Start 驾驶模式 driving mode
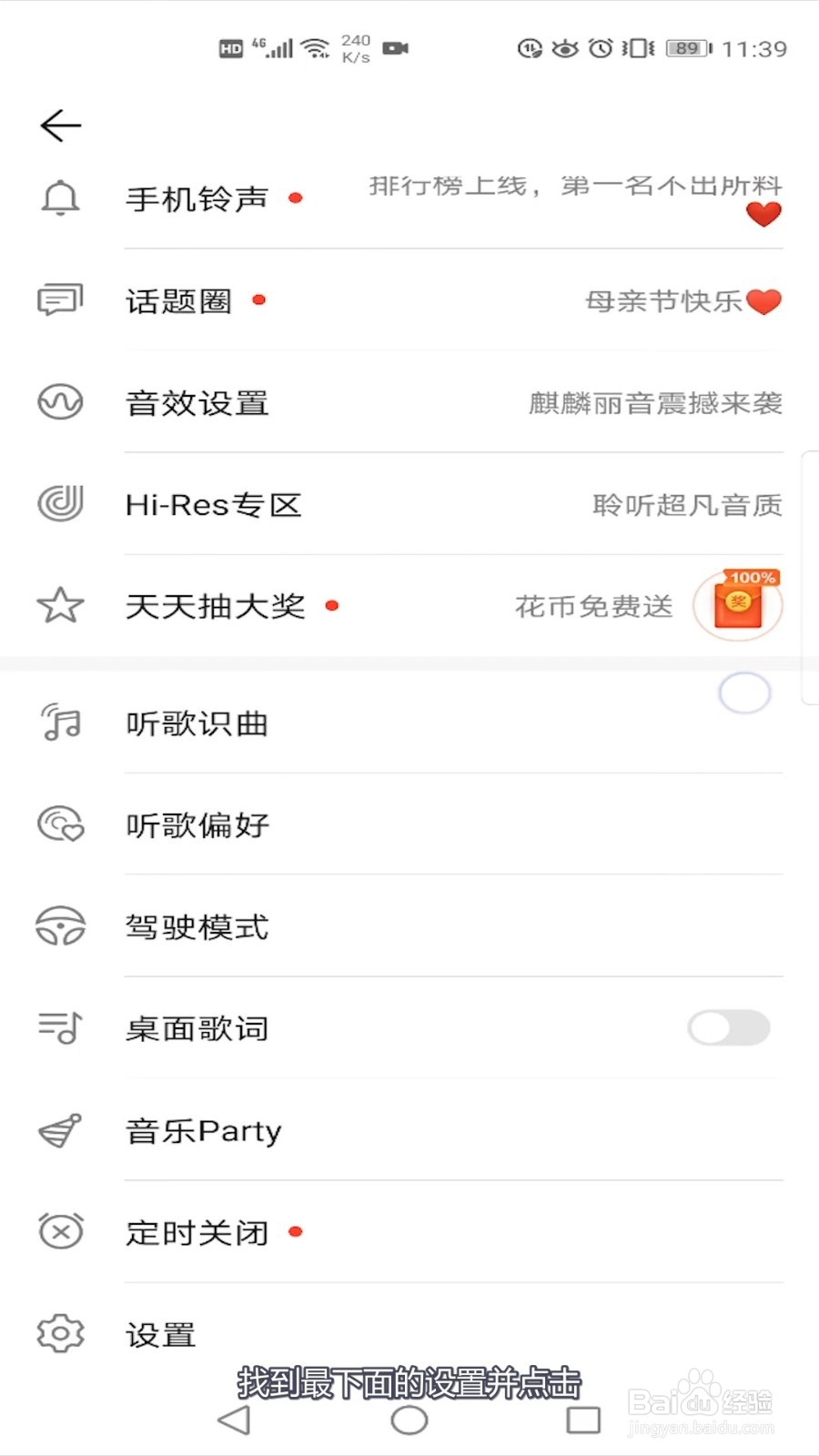Viewport: 819px width, 1456px height. (x=197, y=927)
